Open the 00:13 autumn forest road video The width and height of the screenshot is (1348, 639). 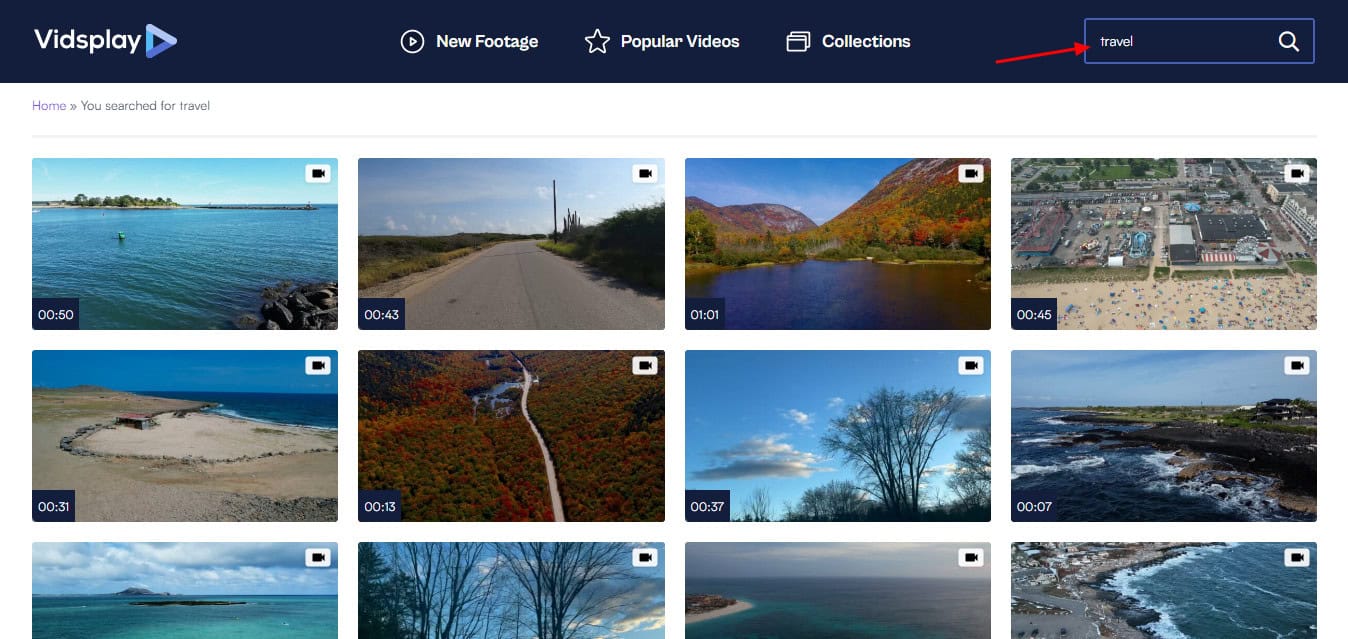tap(511, 436)
